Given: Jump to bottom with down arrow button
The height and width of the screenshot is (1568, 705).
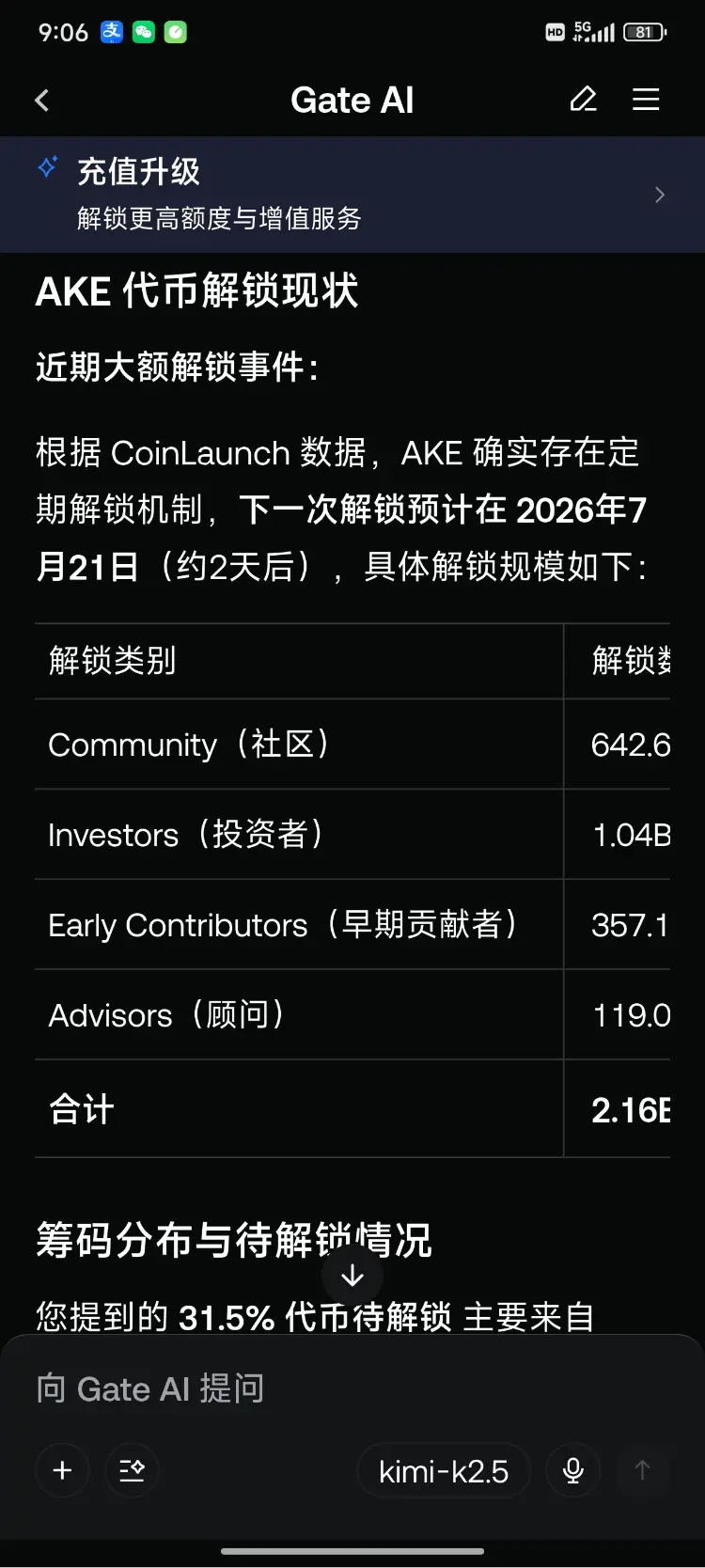Looking at the screenshot, I should point(352,1276).
